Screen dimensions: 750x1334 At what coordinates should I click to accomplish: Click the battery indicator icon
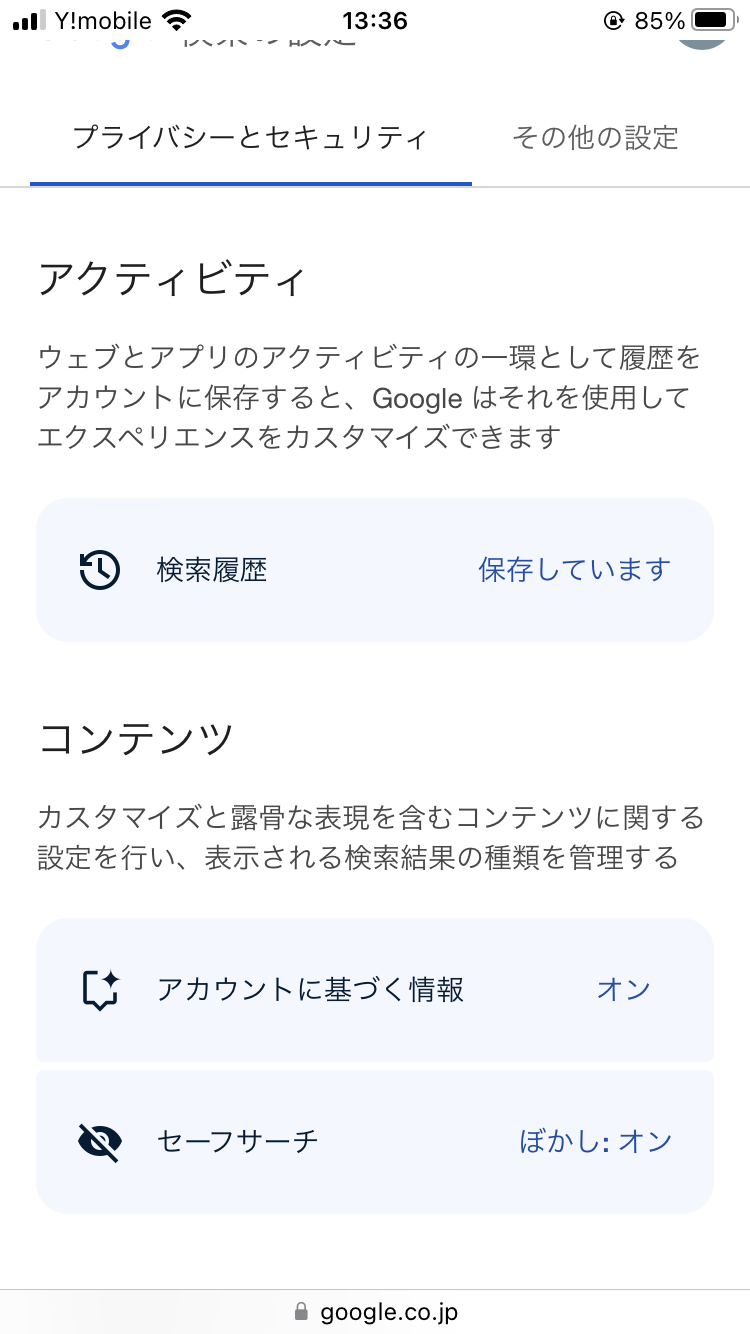click(x=716, y=17)
